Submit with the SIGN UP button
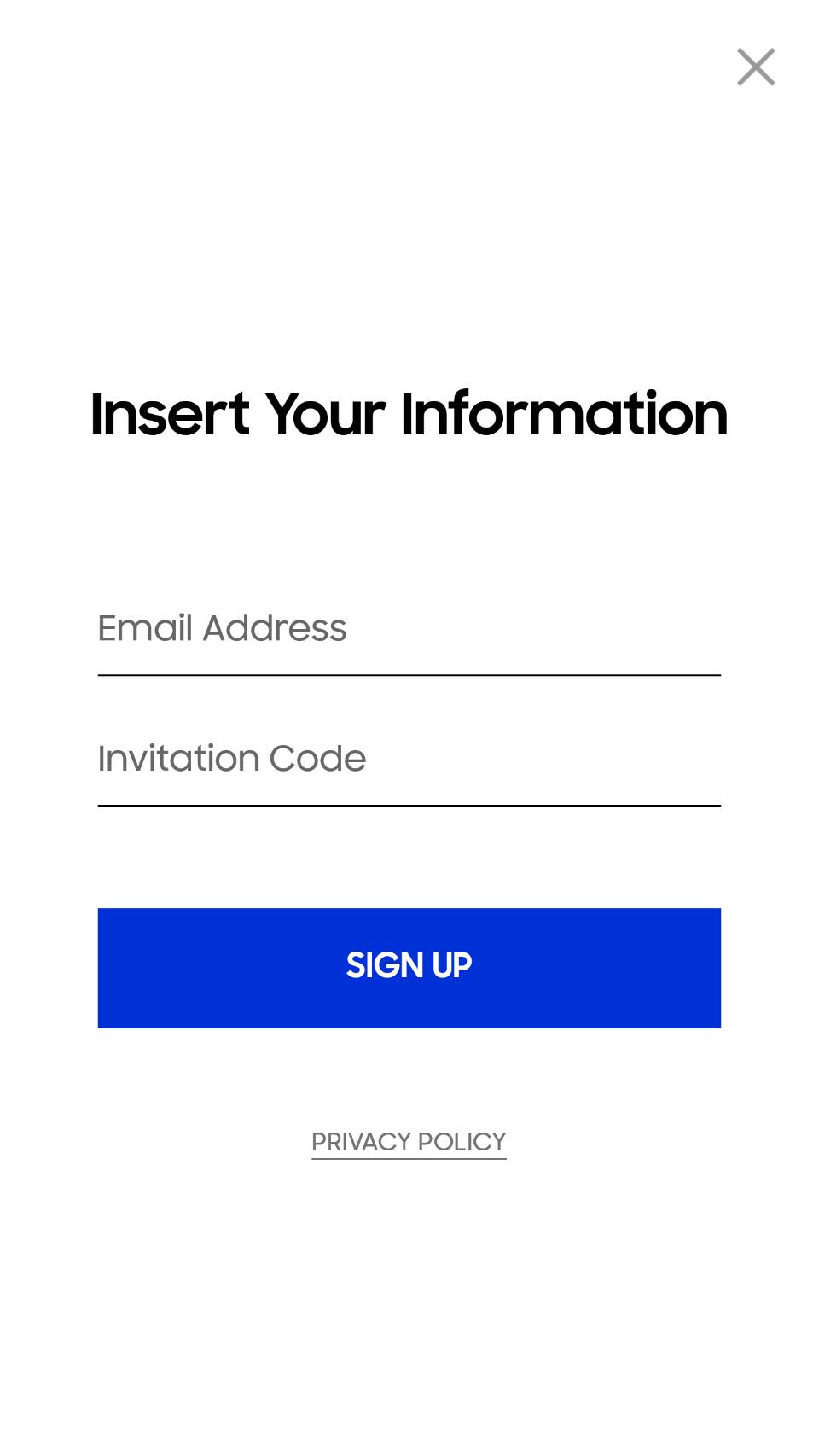Image resolution: width=819 pixels, height=1456 pixels. (409, 968)
